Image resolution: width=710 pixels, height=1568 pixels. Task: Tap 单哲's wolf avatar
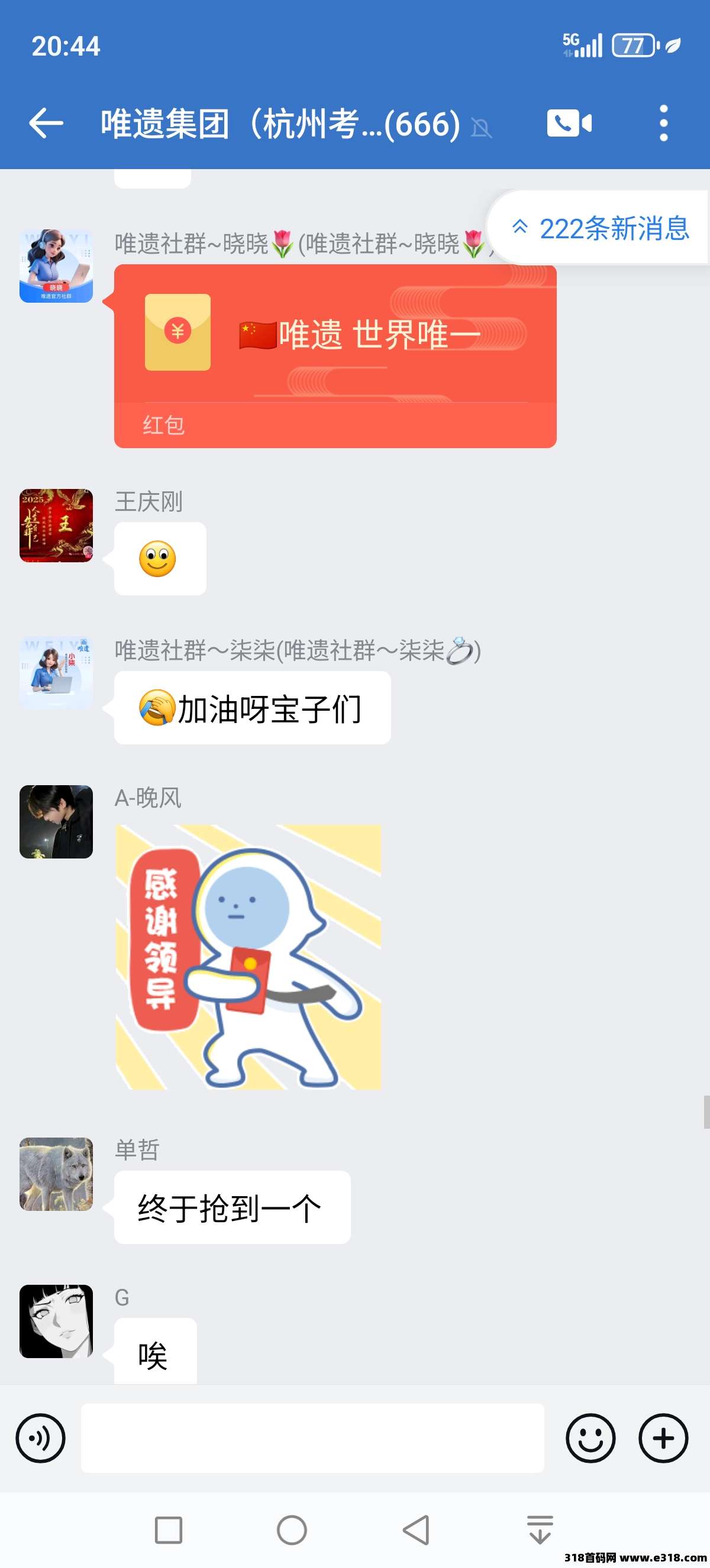coord(56,1174)
